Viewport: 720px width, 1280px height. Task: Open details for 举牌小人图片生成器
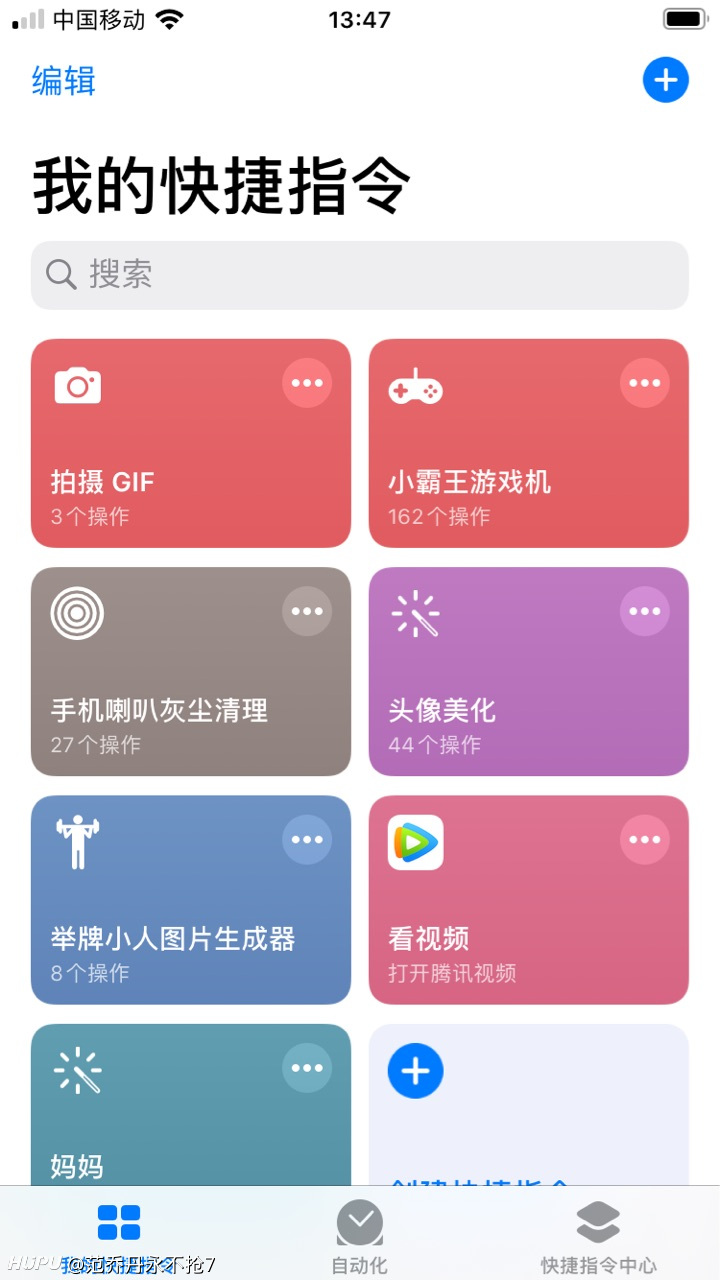[x=307, y=839]
